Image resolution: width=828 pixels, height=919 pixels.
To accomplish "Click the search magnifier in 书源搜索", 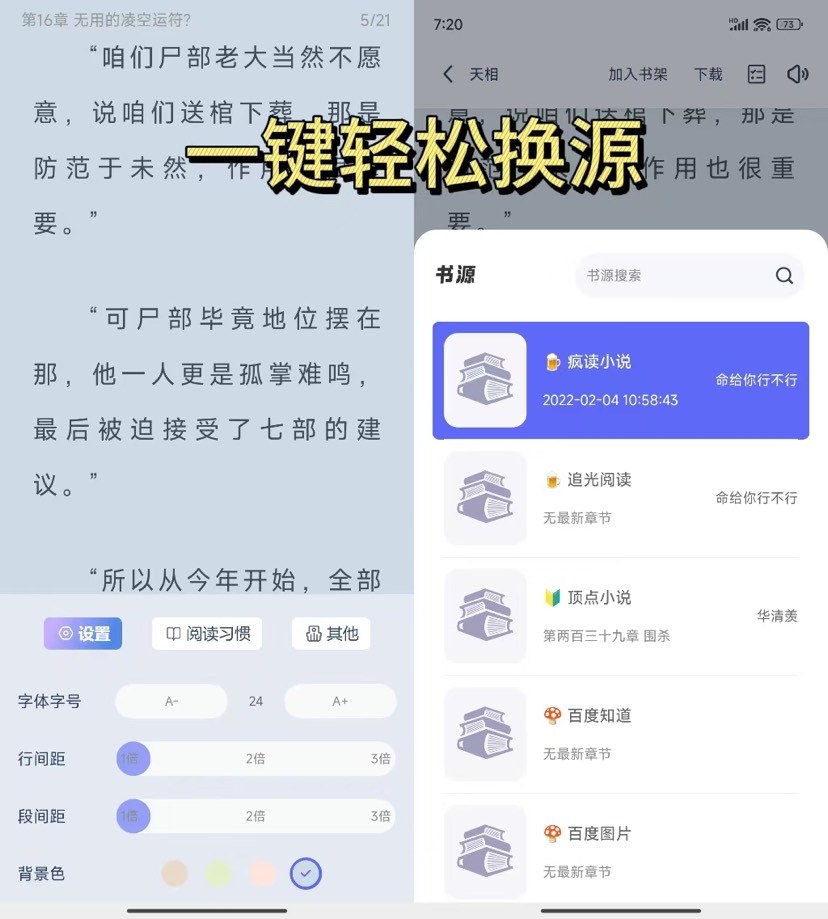I will point(784,276).
